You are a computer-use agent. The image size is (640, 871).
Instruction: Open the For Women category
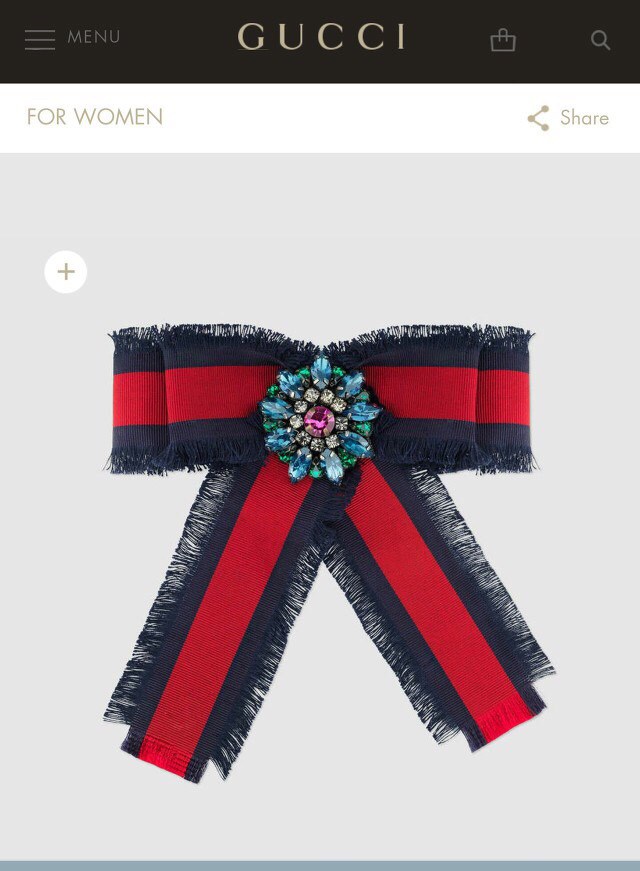[x=95, y=117]
